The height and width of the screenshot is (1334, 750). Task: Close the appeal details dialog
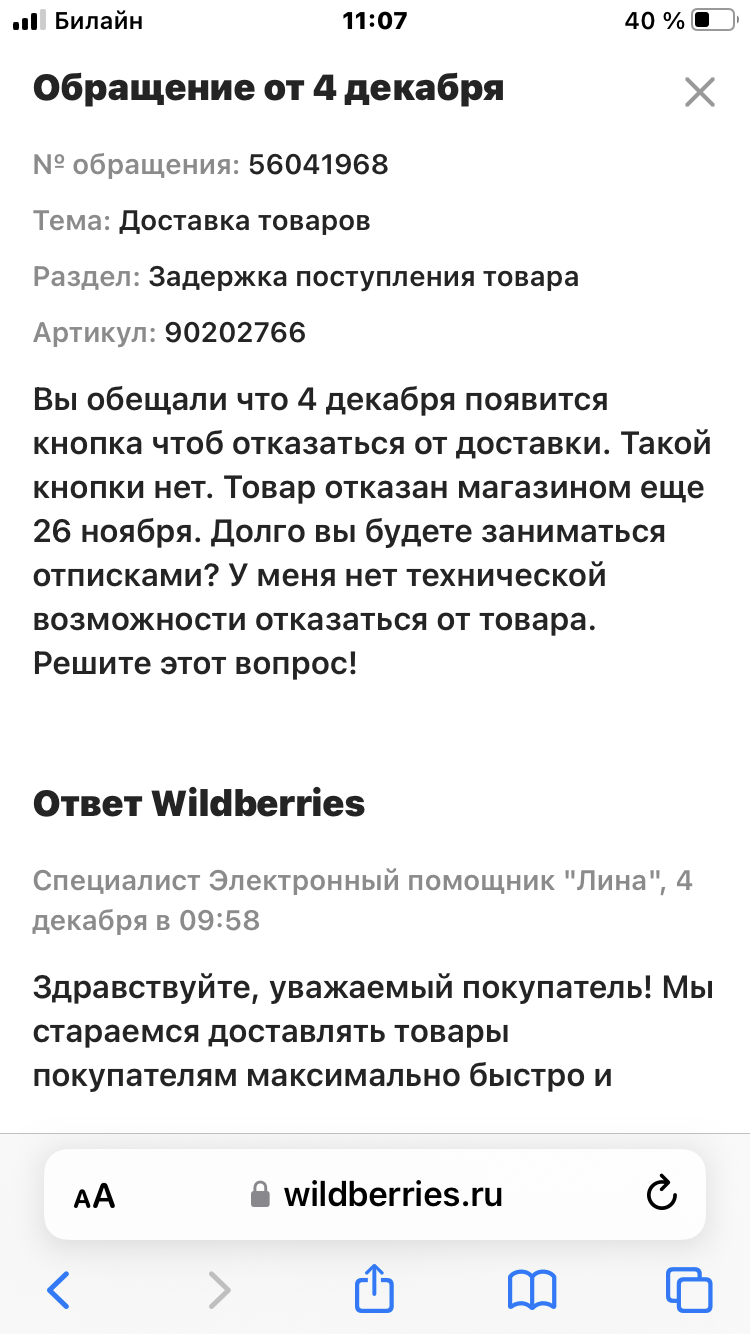click(x=699, y=93)
